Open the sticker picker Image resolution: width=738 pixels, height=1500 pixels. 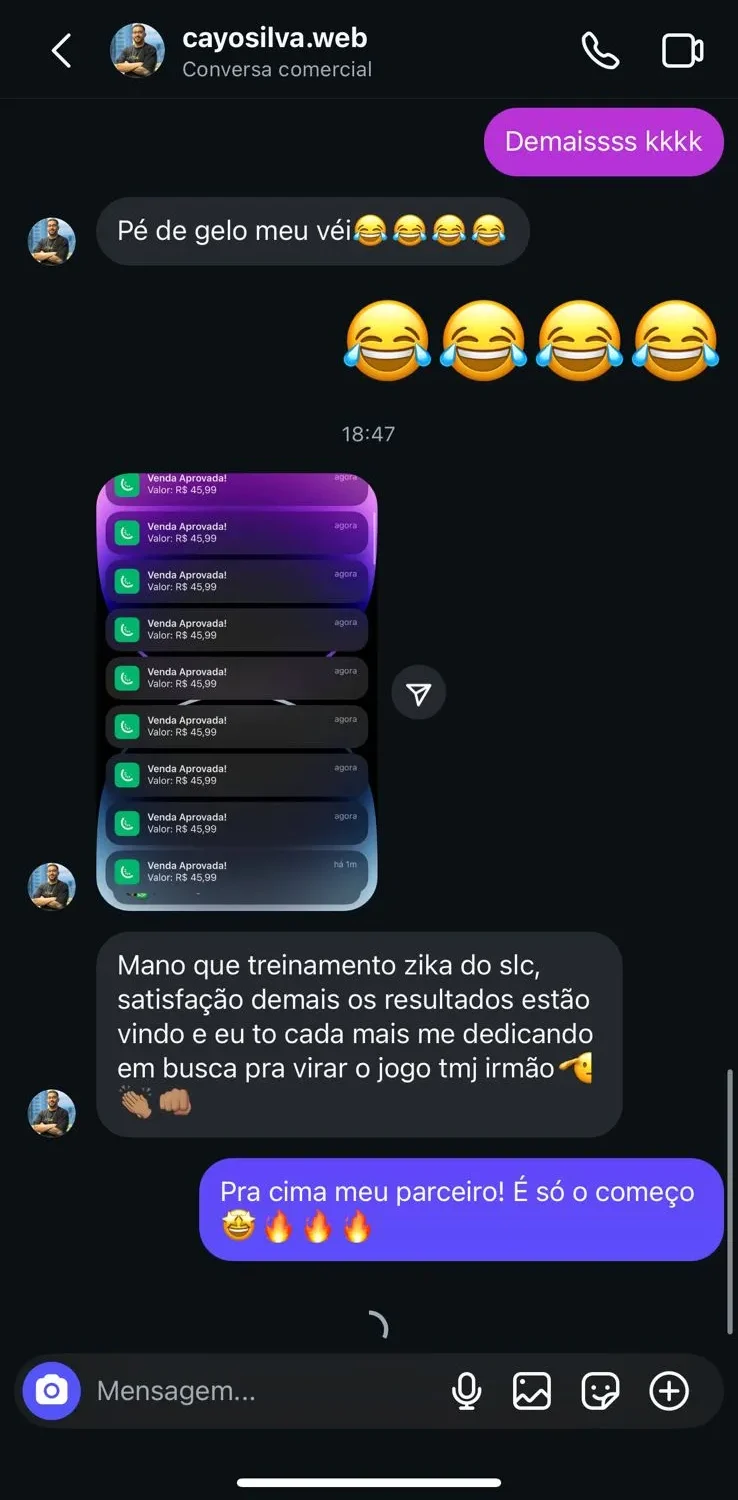point(600,1391)
